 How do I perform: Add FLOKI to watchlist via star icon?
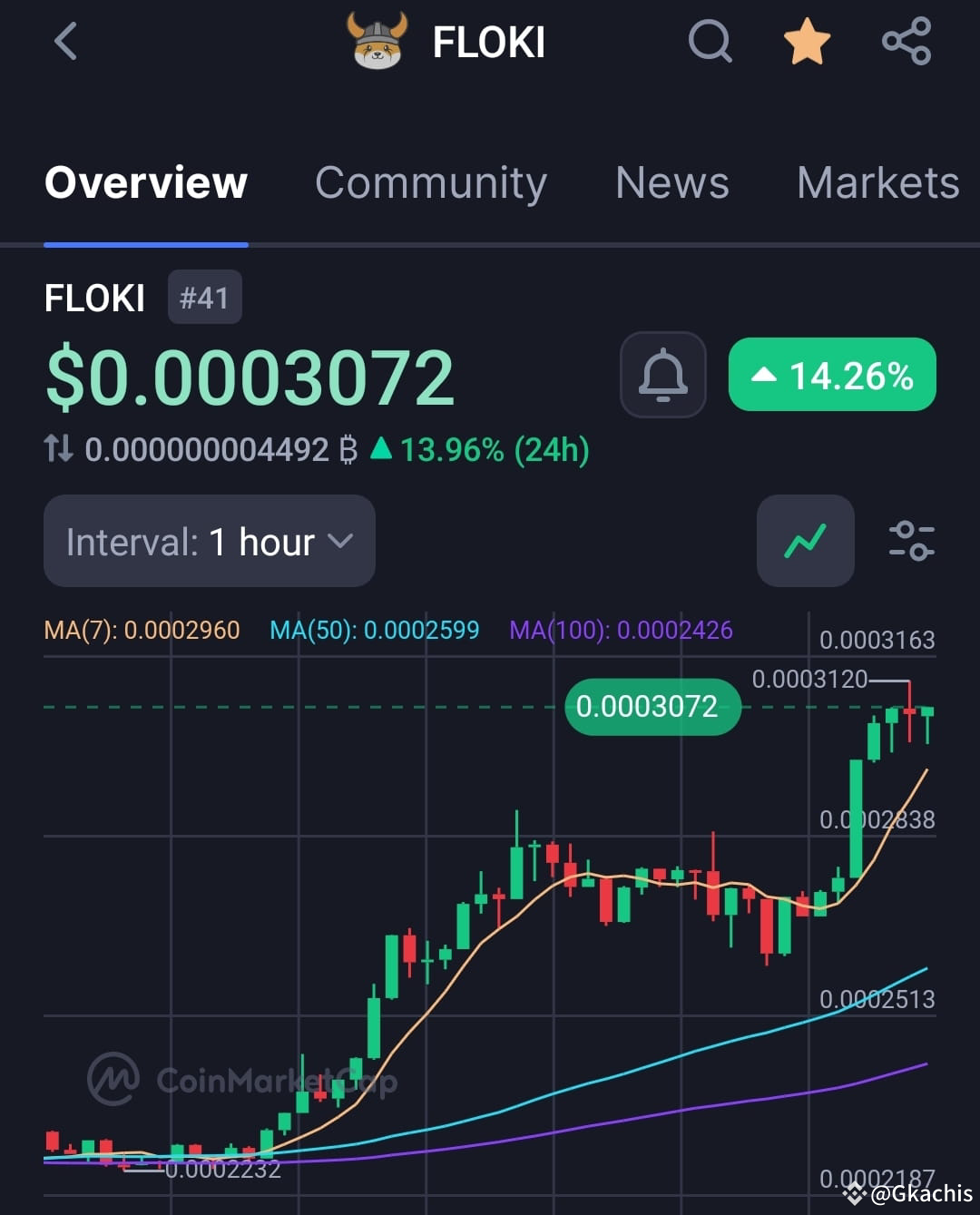click(807, 41)
